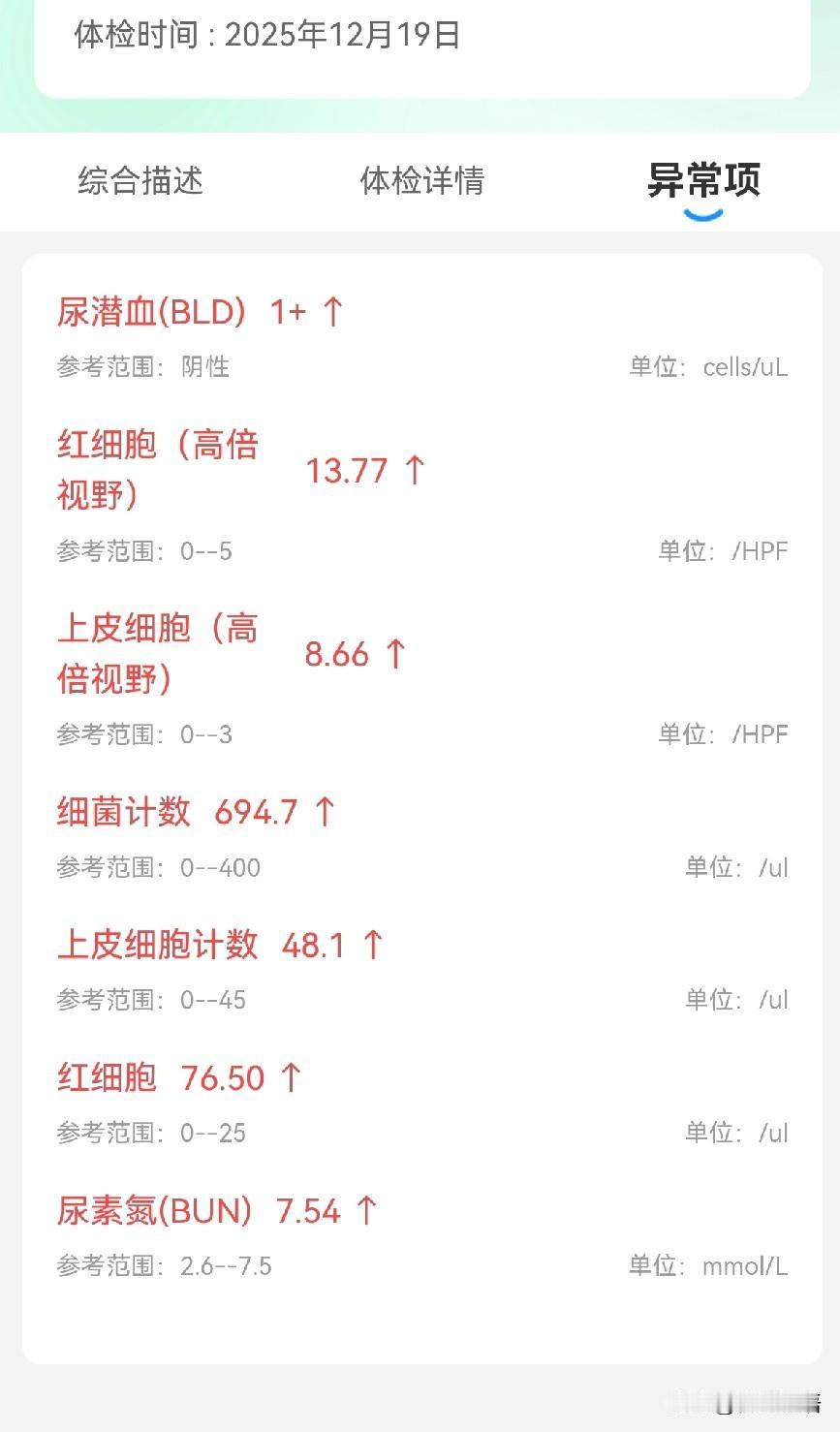Viewport: 840px width, 1432px height.
Task: Click the 体检时间 date field
Action: pos(266,36)
